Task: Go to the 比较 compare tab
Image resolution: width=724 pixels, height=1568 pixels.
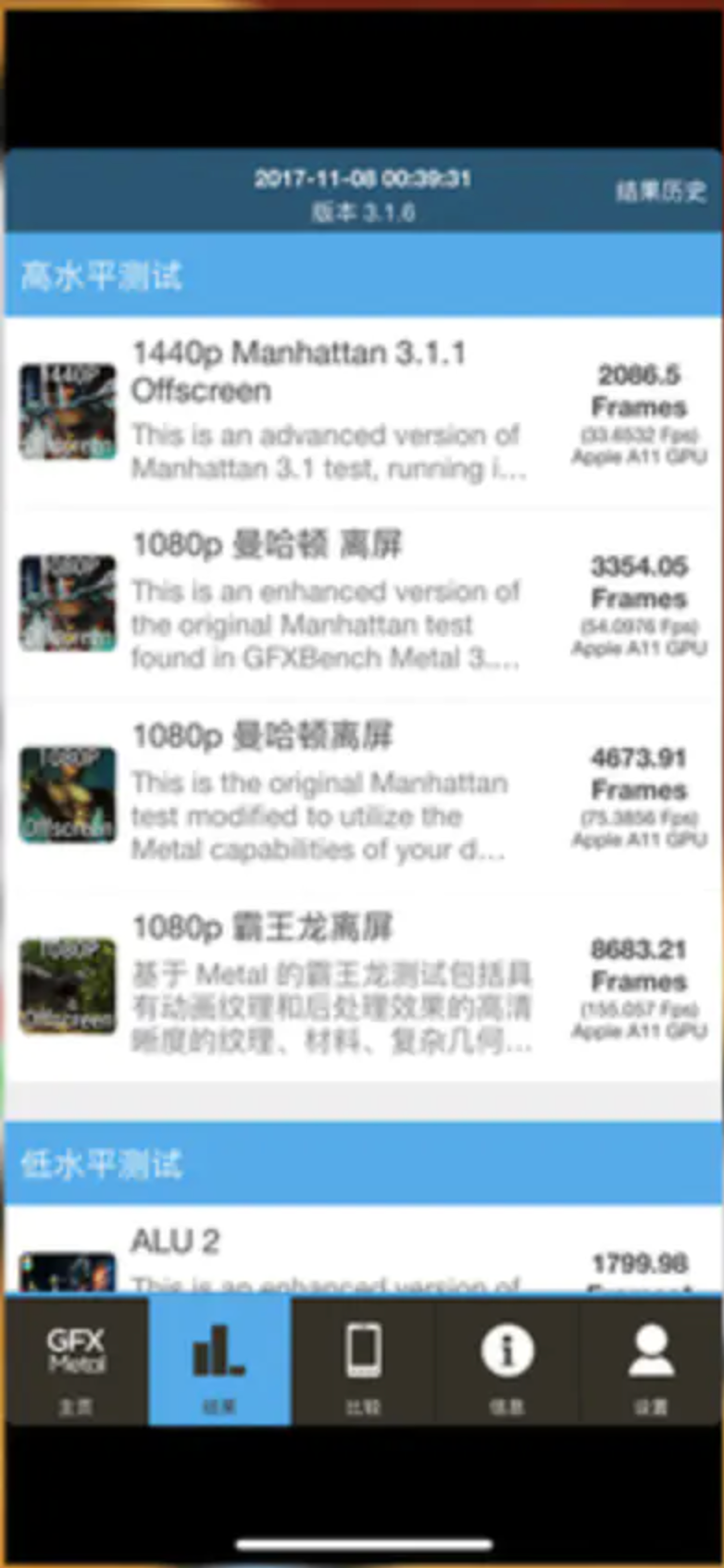Action: pos(362,1361)
